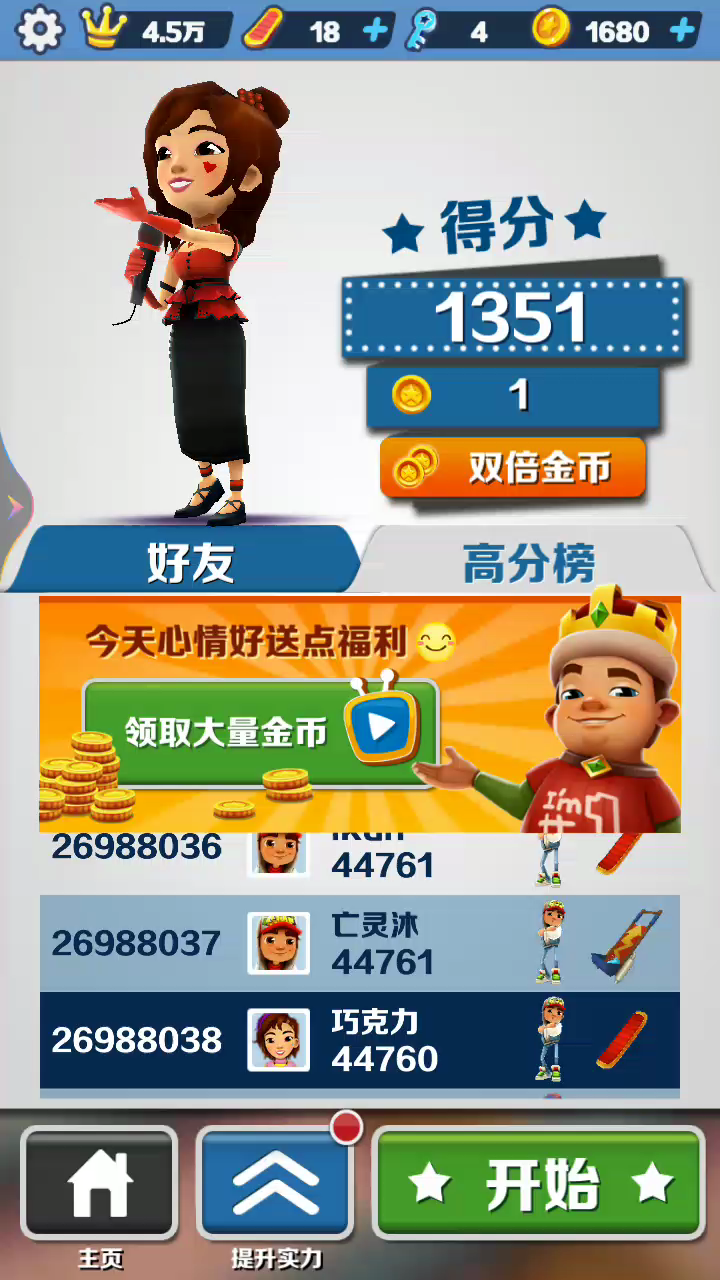Screen dimensions: 720x1280
Task: Start a new run with 开始
Action: 540,1183
